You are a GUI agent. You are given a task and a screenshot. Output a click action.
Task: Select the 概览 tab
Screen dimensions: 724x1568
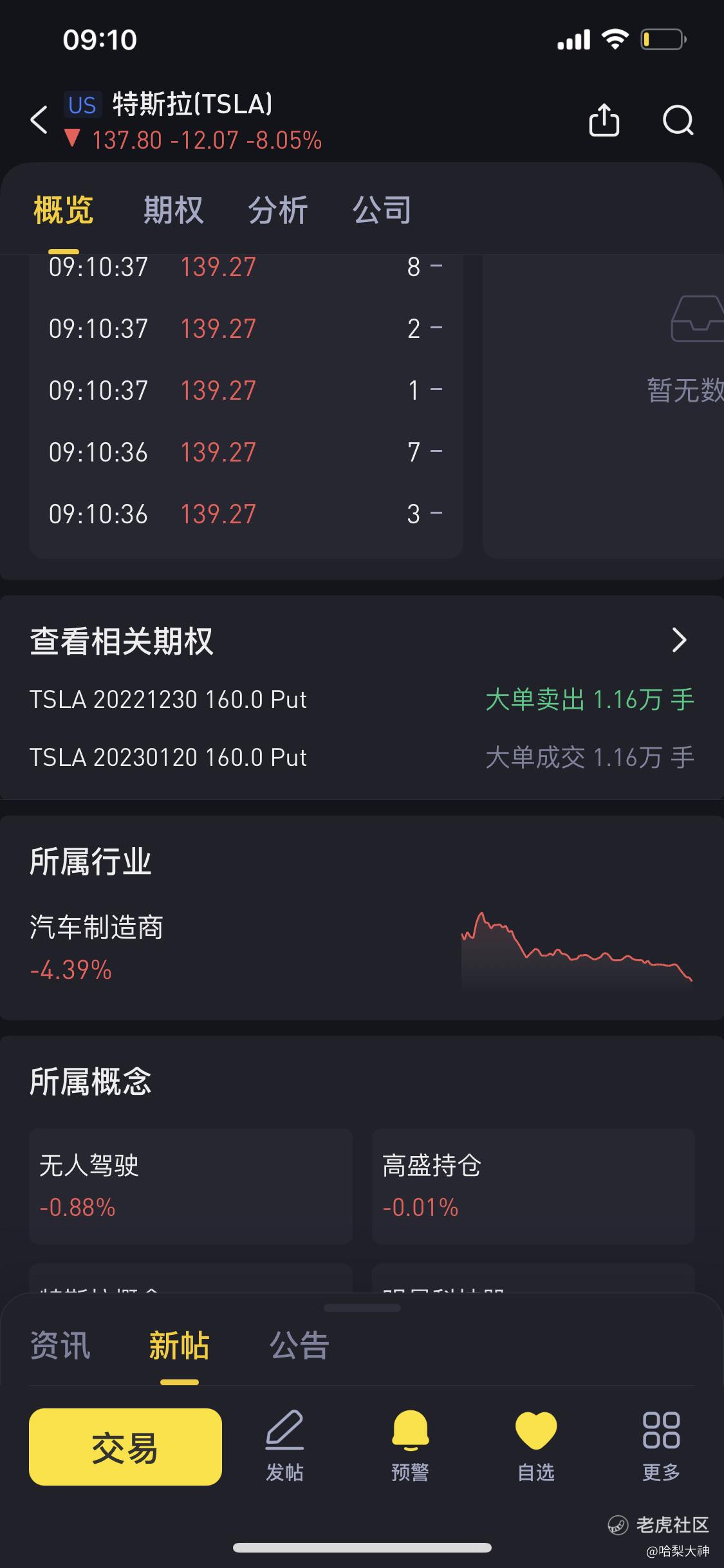tap(63, 210)
